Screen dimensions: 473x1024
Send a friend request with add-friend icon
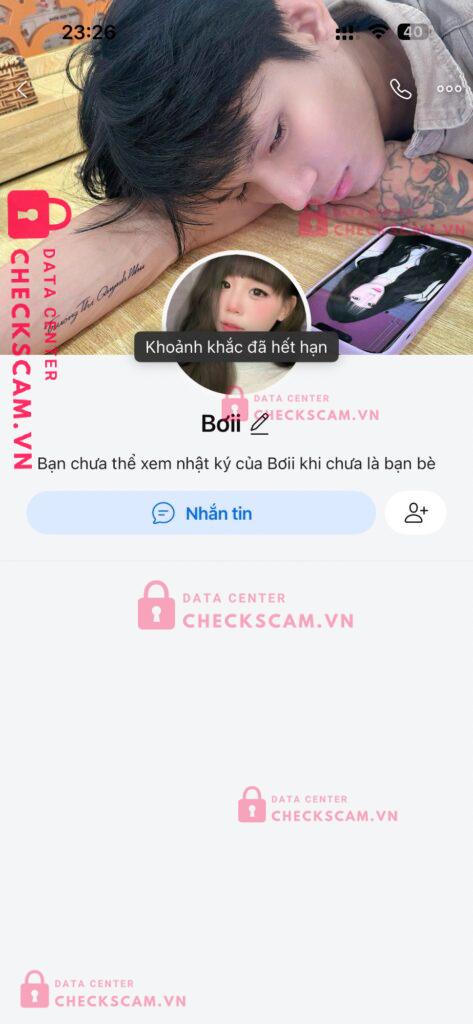coord(416,513)
